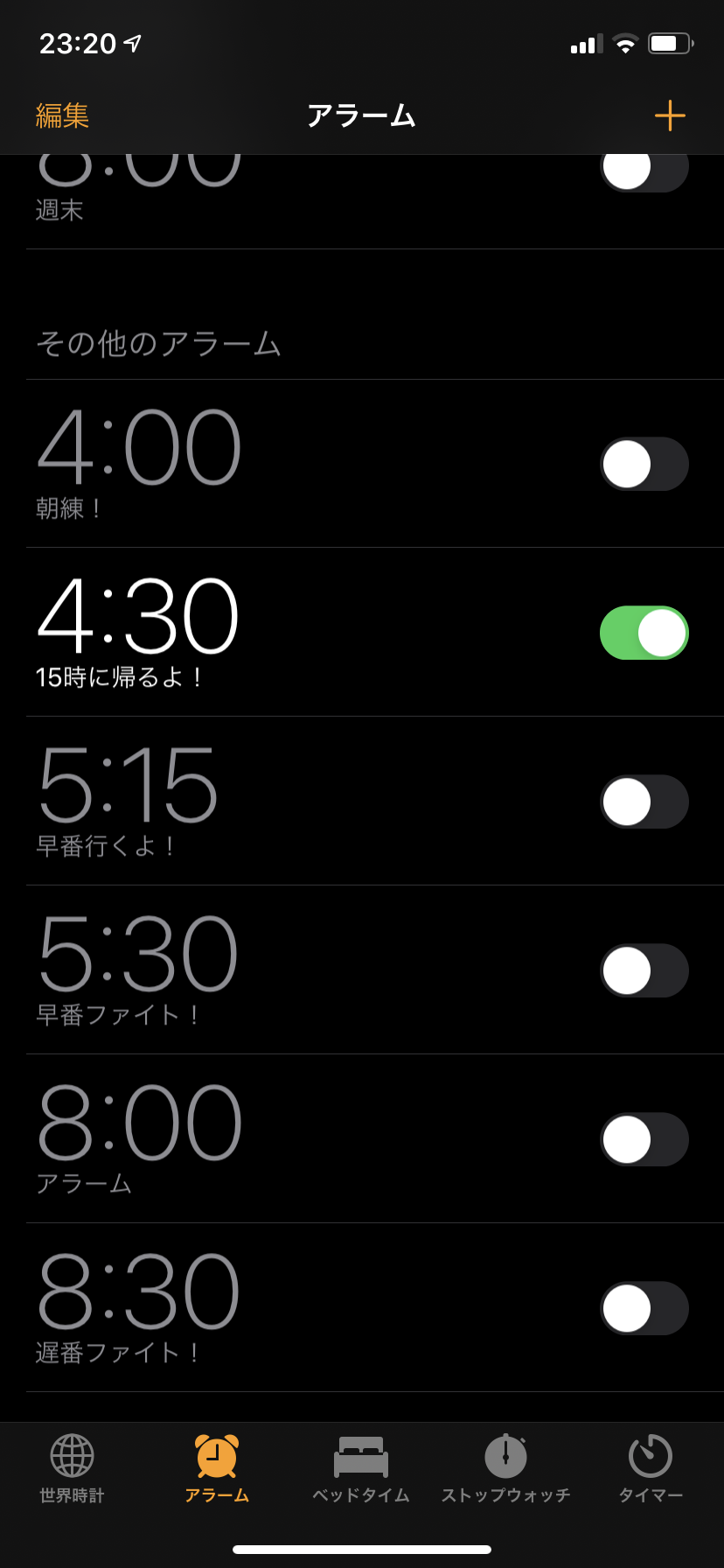Turn on the 5:15 早番行くよ alarm

[x=644, y=801]
